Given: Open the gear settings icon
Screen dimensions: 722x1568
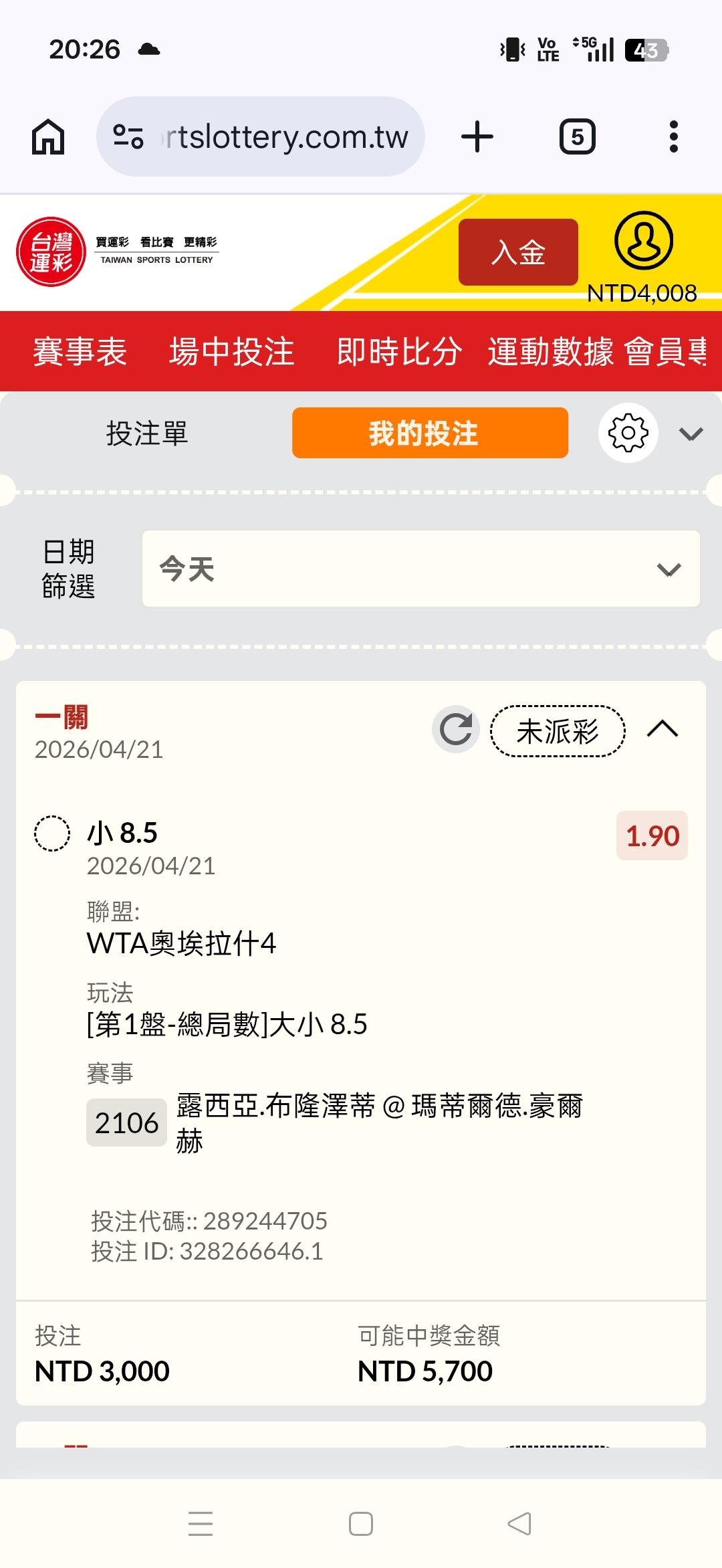Looking at the screenshot, I should pos(628,433).
